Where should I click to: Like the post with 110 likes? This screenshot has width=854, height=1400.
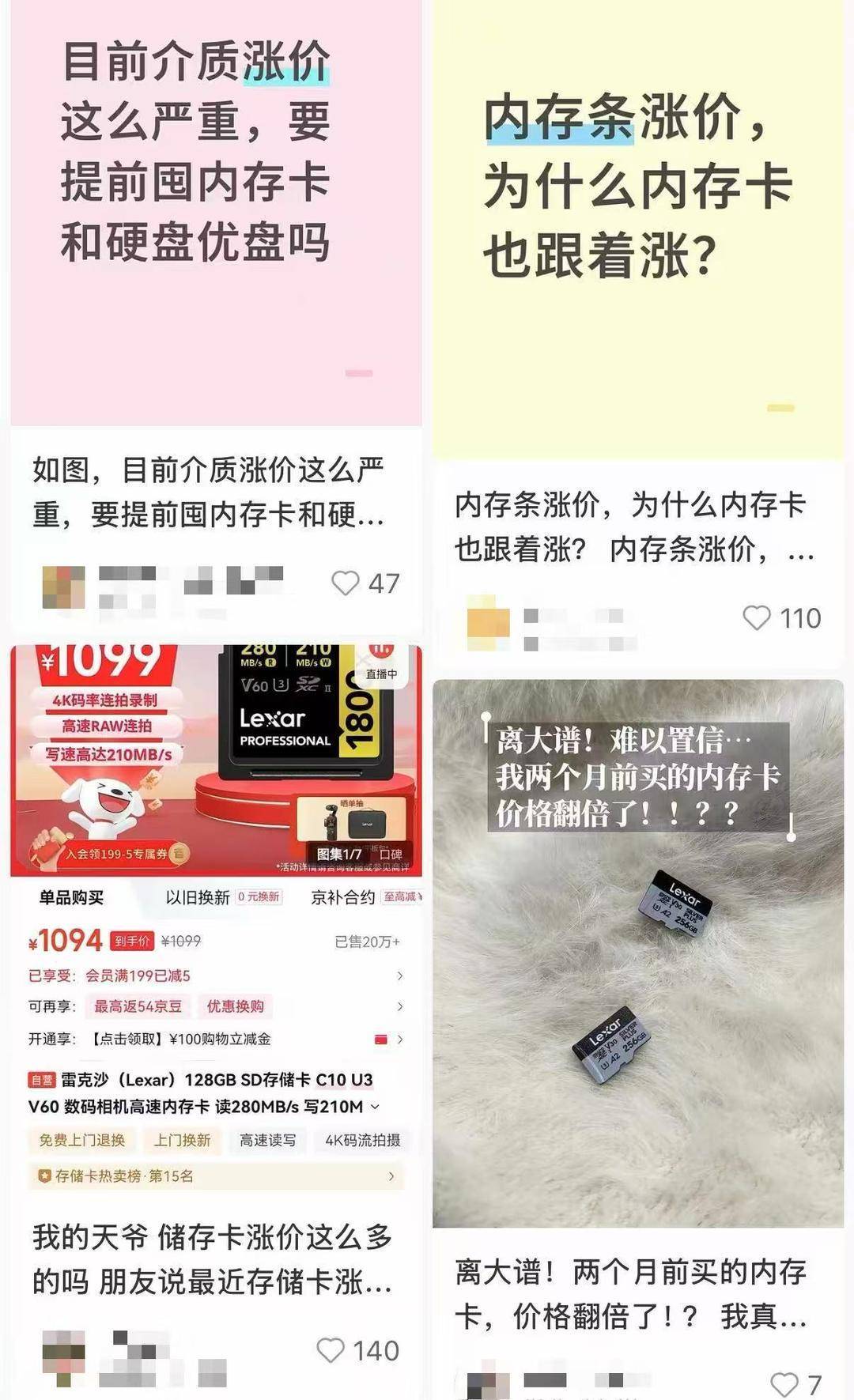pyautogui.click(x=757, y=618)
